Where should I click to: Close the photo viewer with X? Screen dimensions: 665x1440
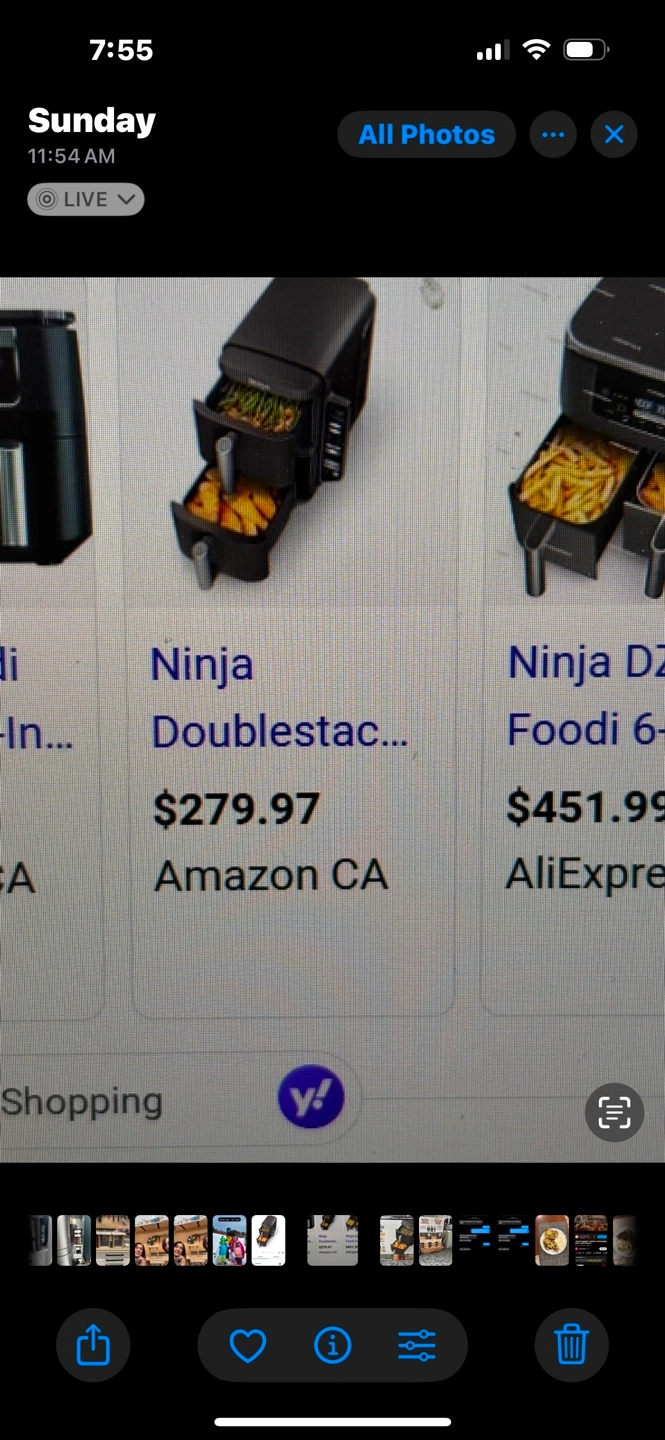(x=614, y=135)
